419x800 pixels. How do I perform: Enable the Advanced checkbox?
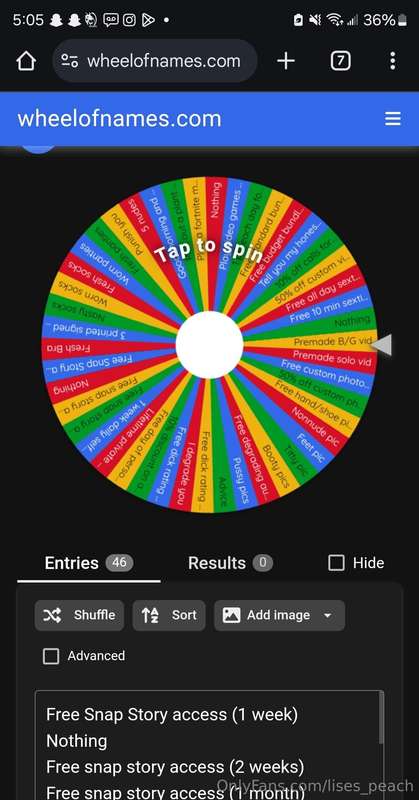click(51, 656)
